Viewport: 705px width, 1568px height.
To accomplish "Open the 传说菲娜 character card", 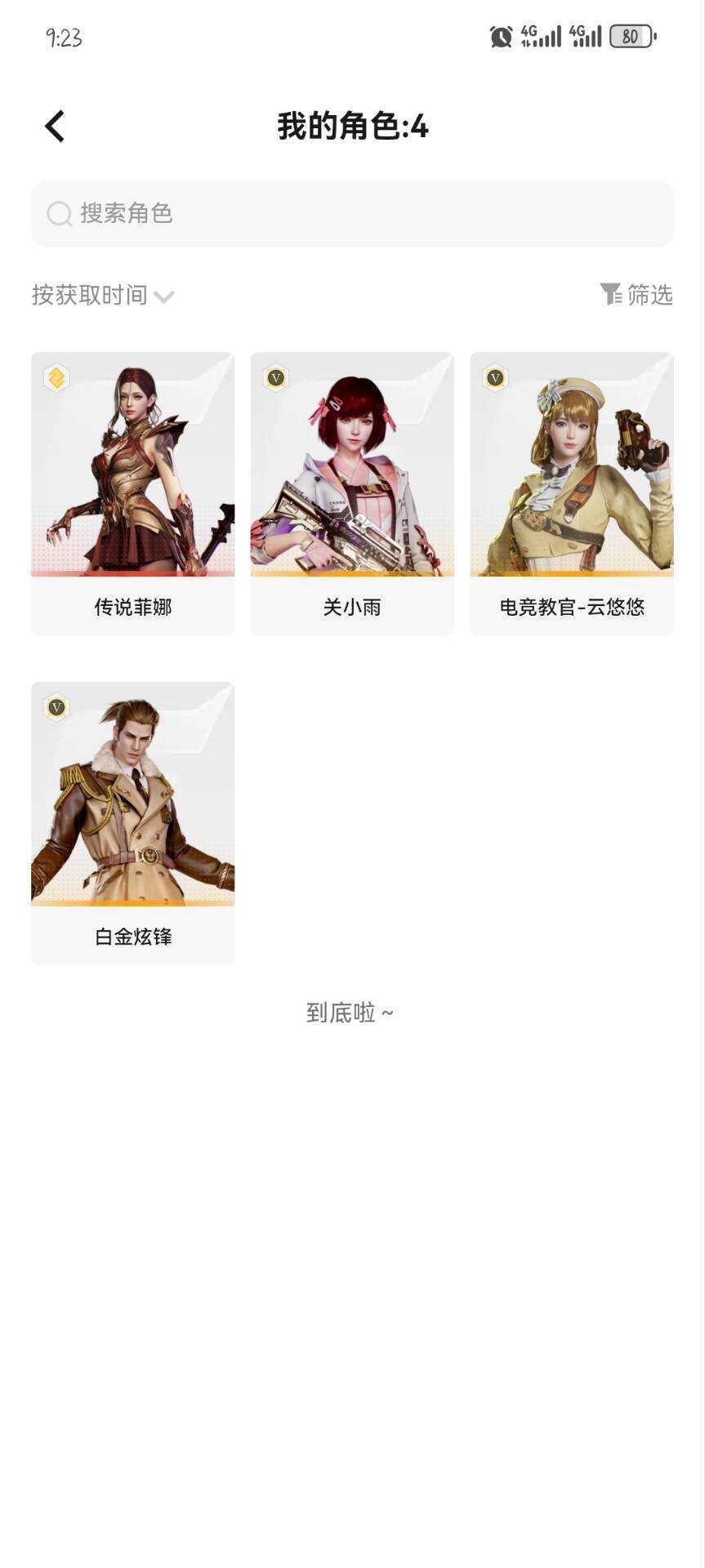I will pos(133,493).
